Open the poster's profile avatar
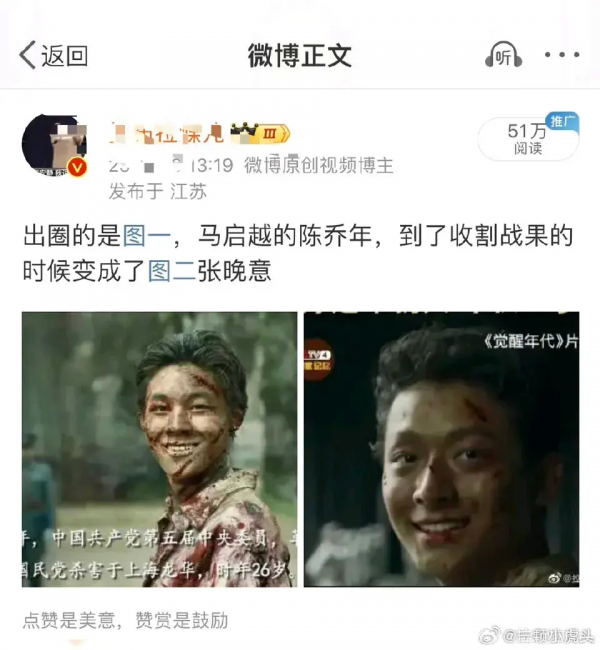The height and width of the screenshot is (650, 600). [54, 146]
